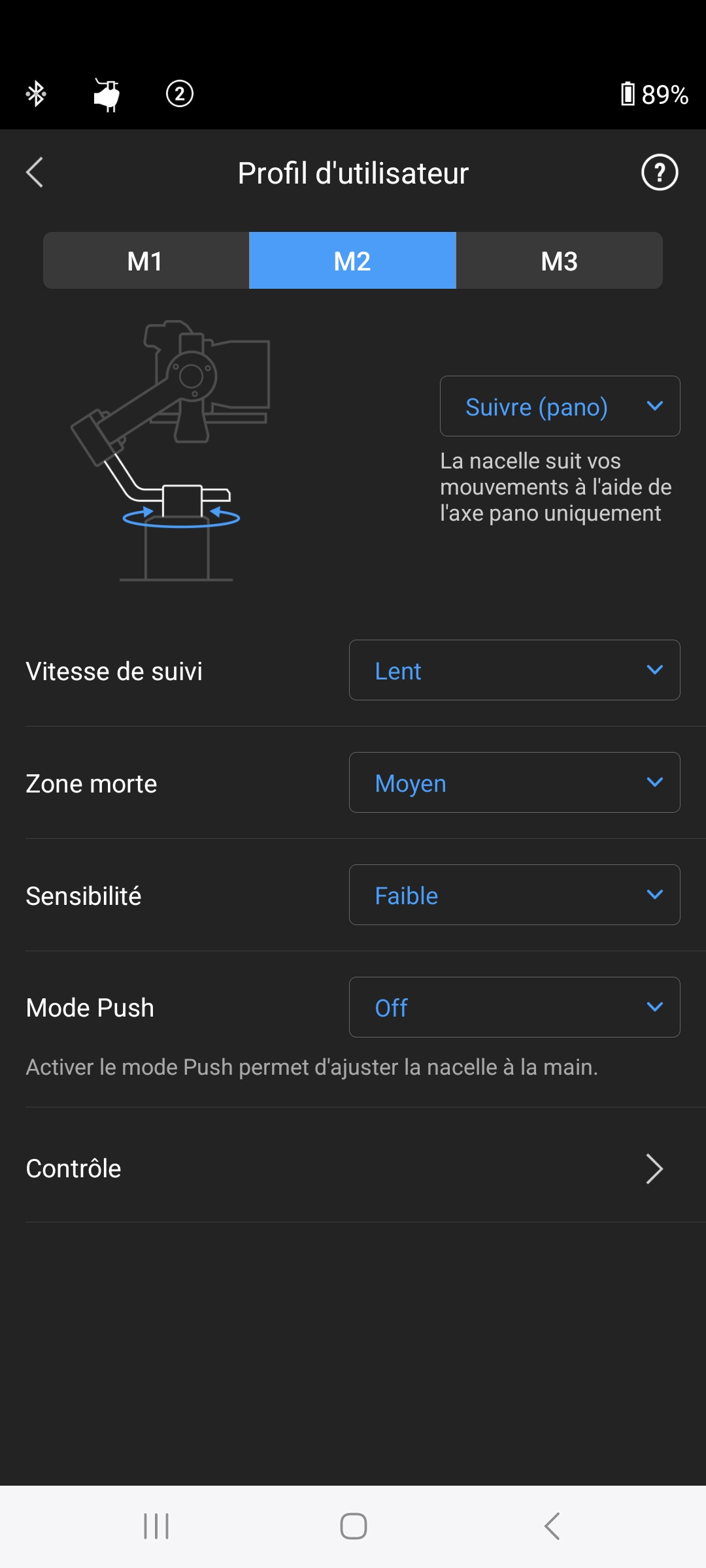Select the M2 profile tab
This screenshot has width=706, height=1568.
pos(352,261)
